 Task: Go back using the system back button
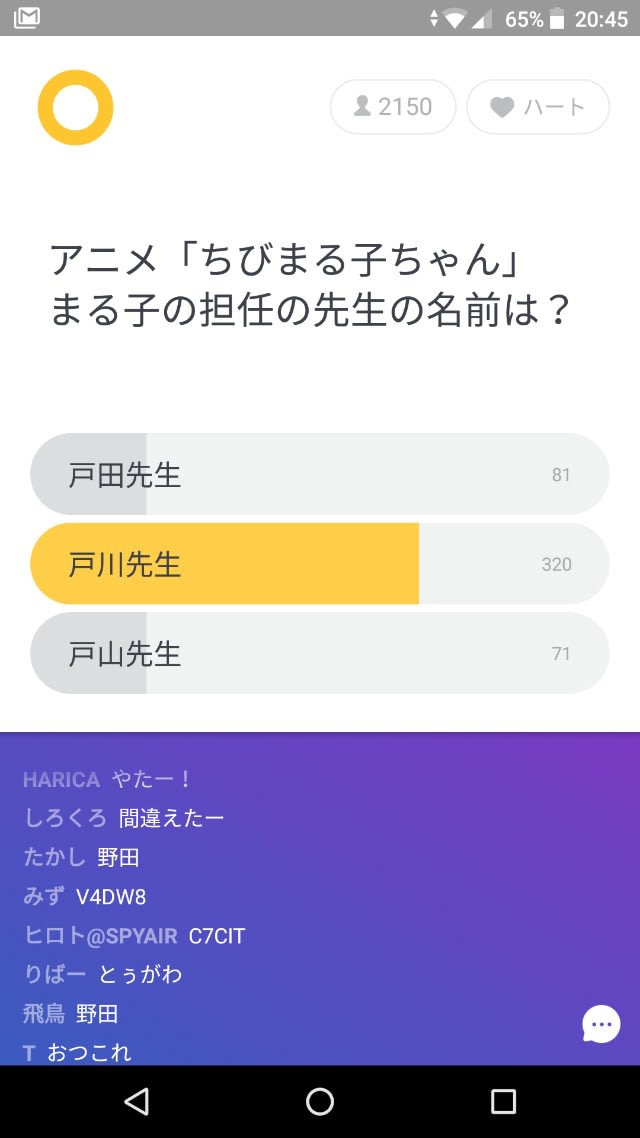point(136,1101)
